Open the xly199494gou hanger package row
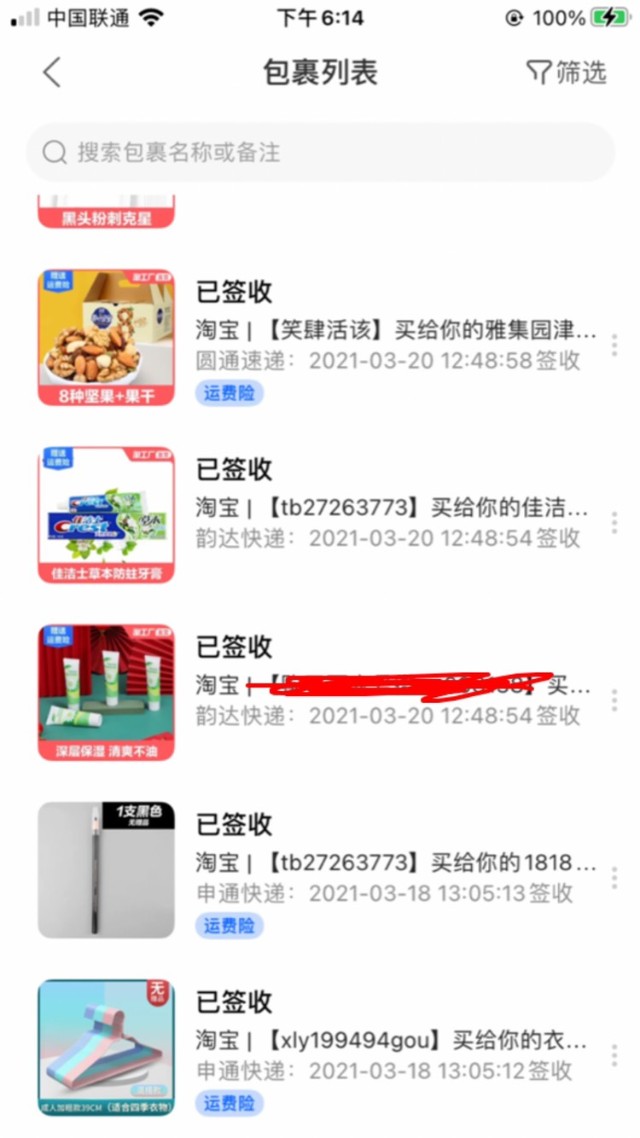This screenshot has width=640, height=1138. (x=320, y=1048)
